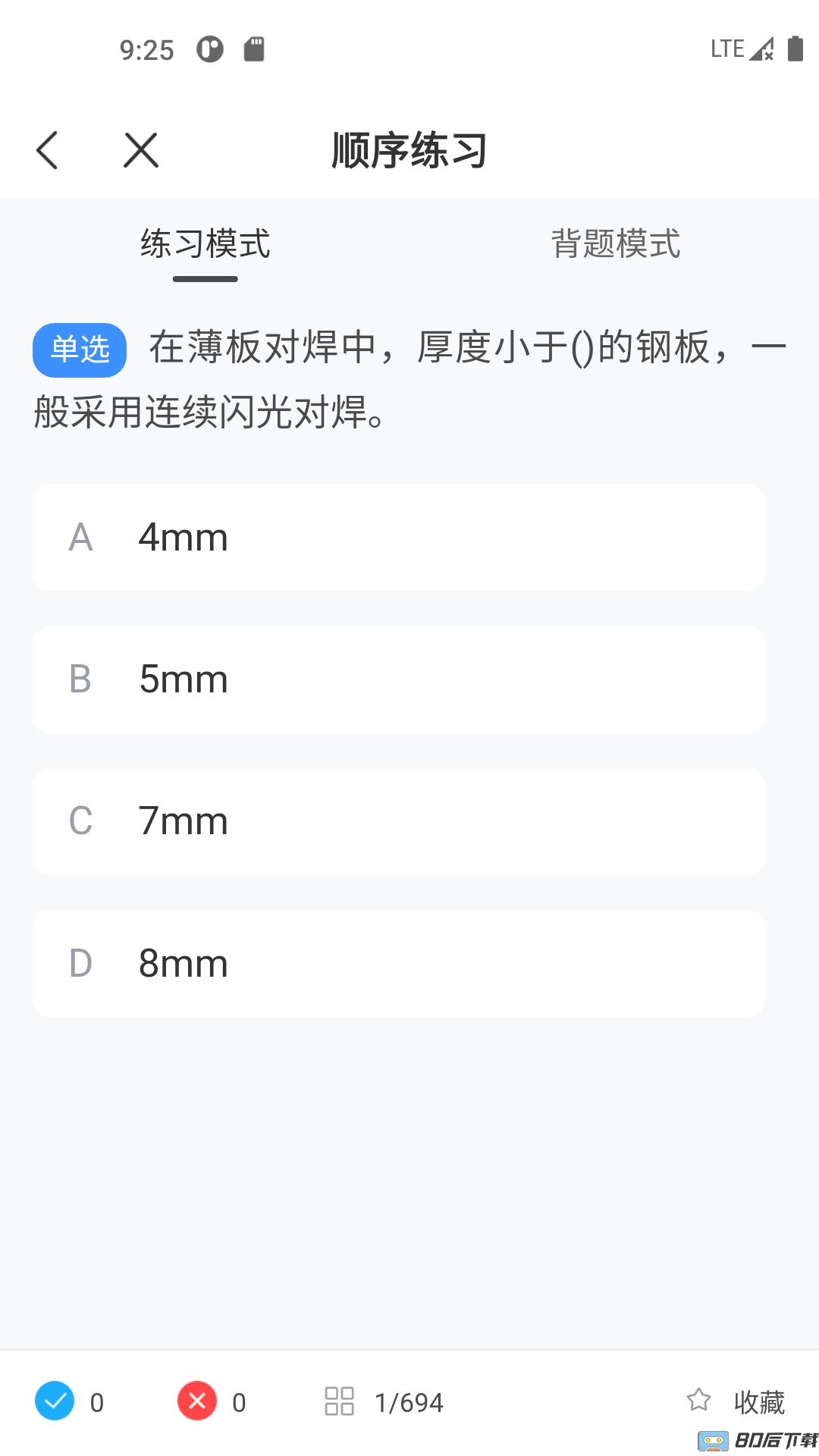Switch to 背题模式 tab

(x=616, y=244)
